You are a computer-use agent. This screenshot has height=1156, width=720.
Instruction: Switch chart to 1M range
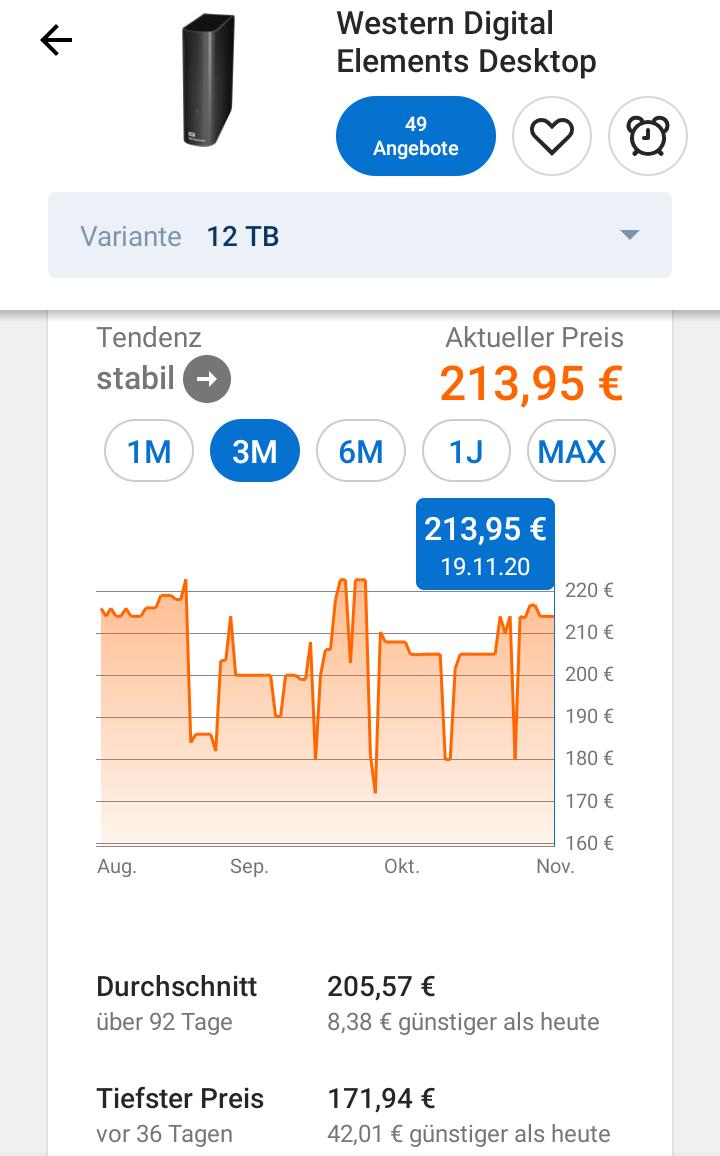149,451
